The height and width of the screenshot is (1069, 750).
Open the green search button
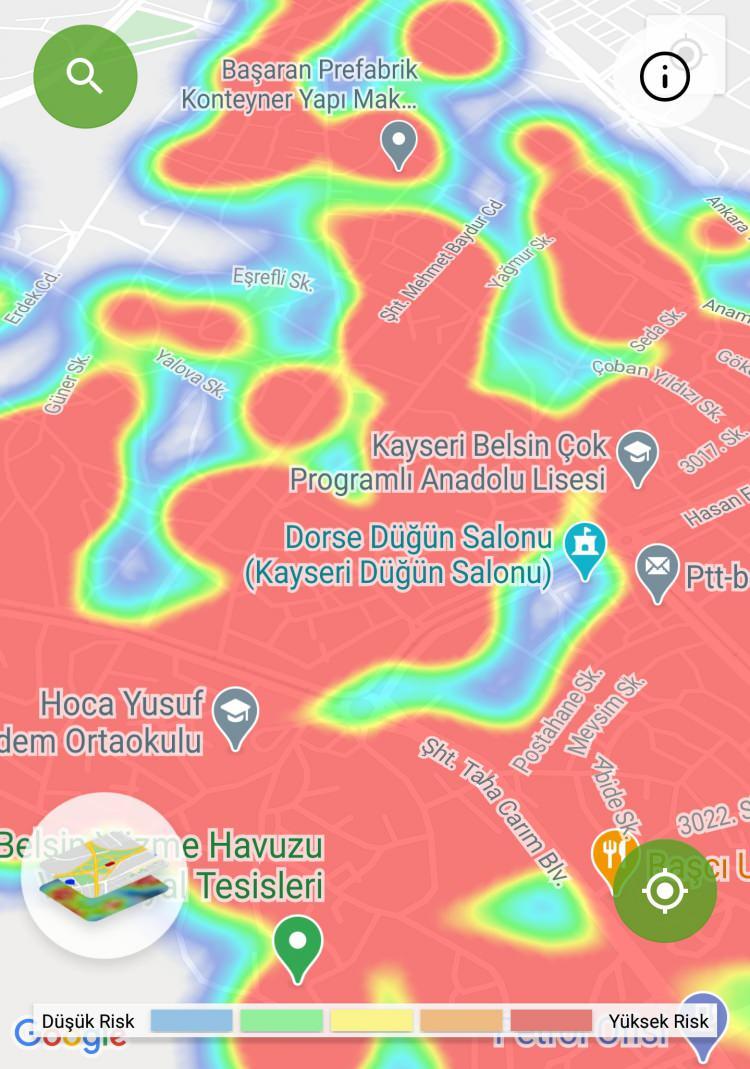pos(85,76)
